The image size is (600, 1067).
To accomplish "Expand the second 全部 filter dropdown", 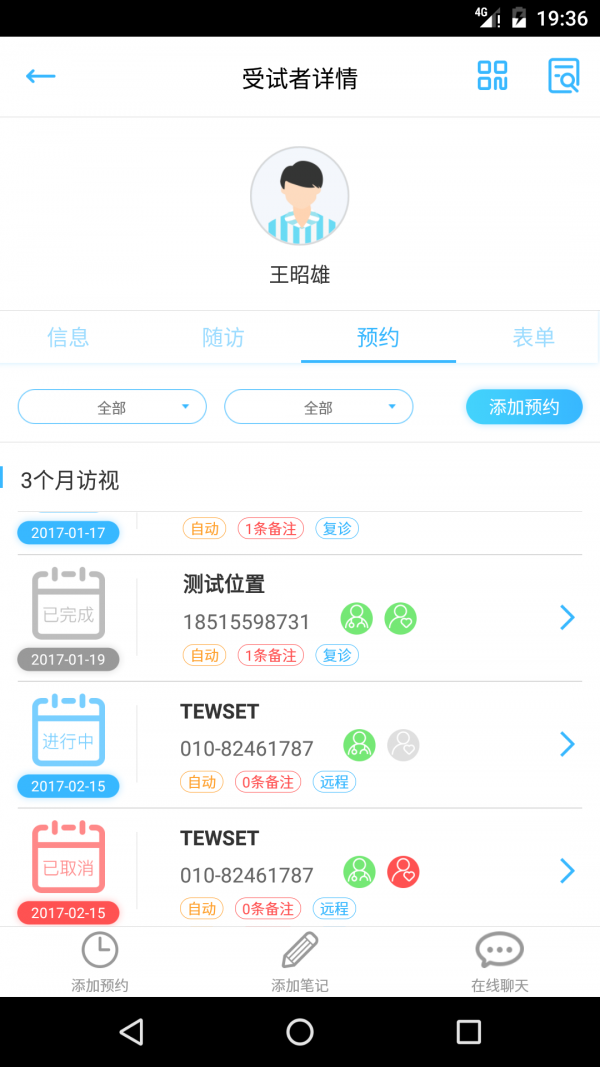I will 318,407.
